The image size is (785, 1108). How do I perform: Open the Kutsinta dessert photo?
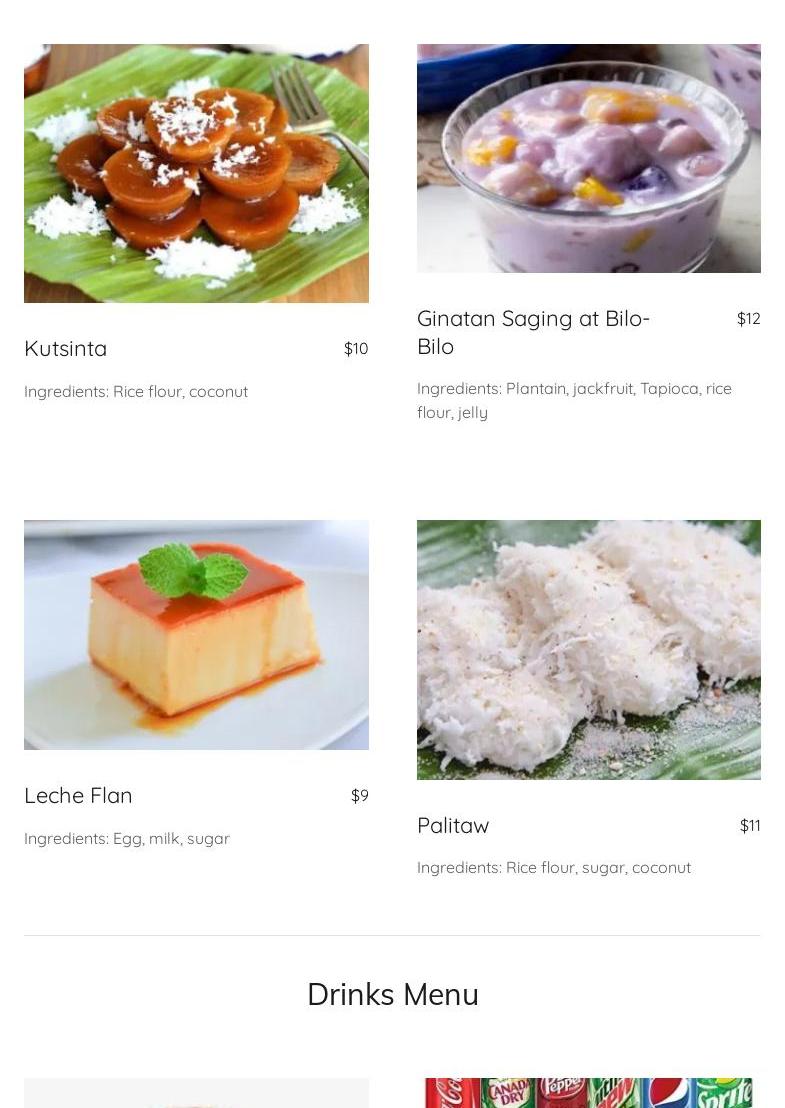(196, 173)
